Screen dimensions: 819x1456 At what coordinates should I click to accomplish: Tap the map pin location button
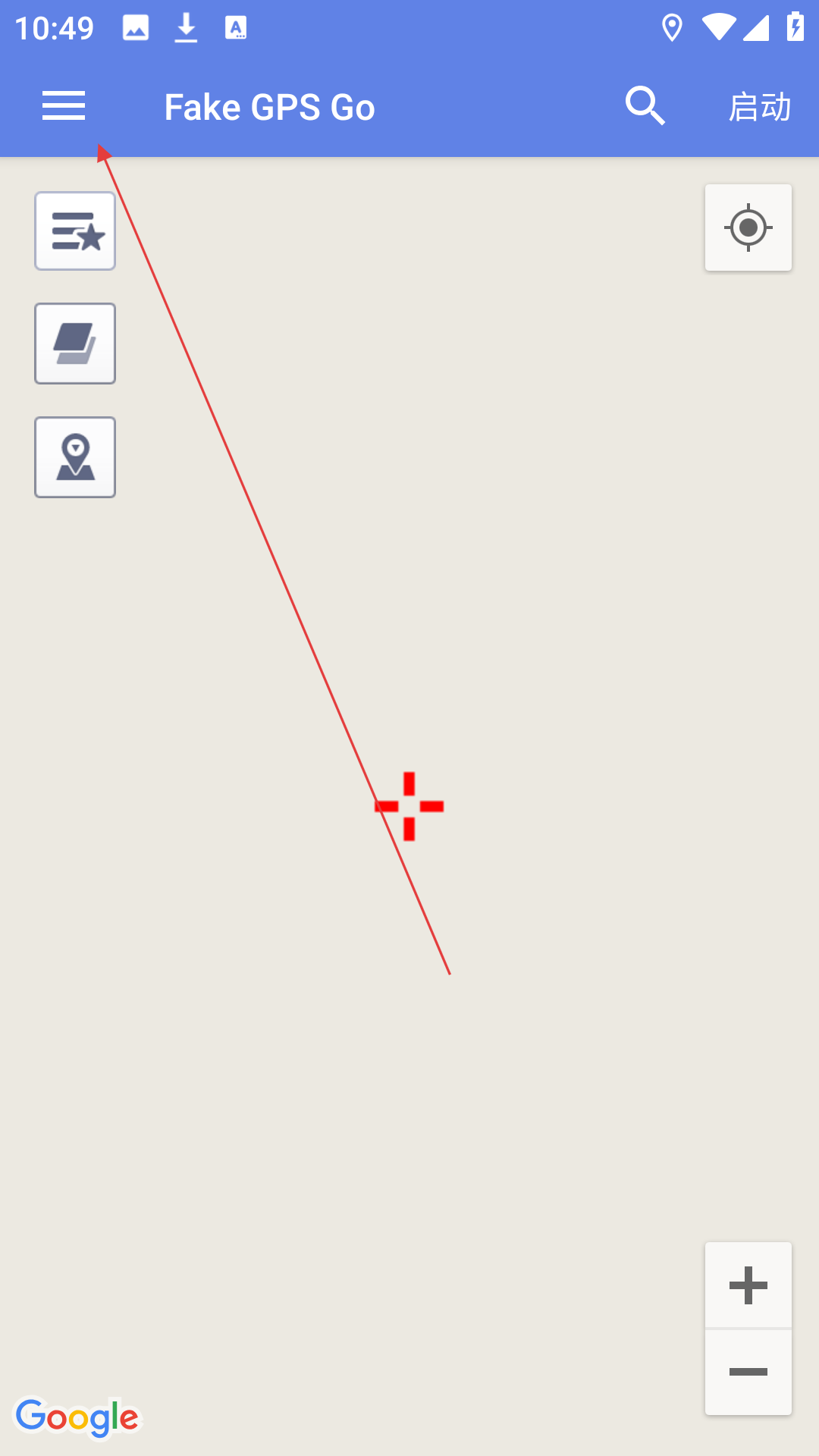pos(75,457)
